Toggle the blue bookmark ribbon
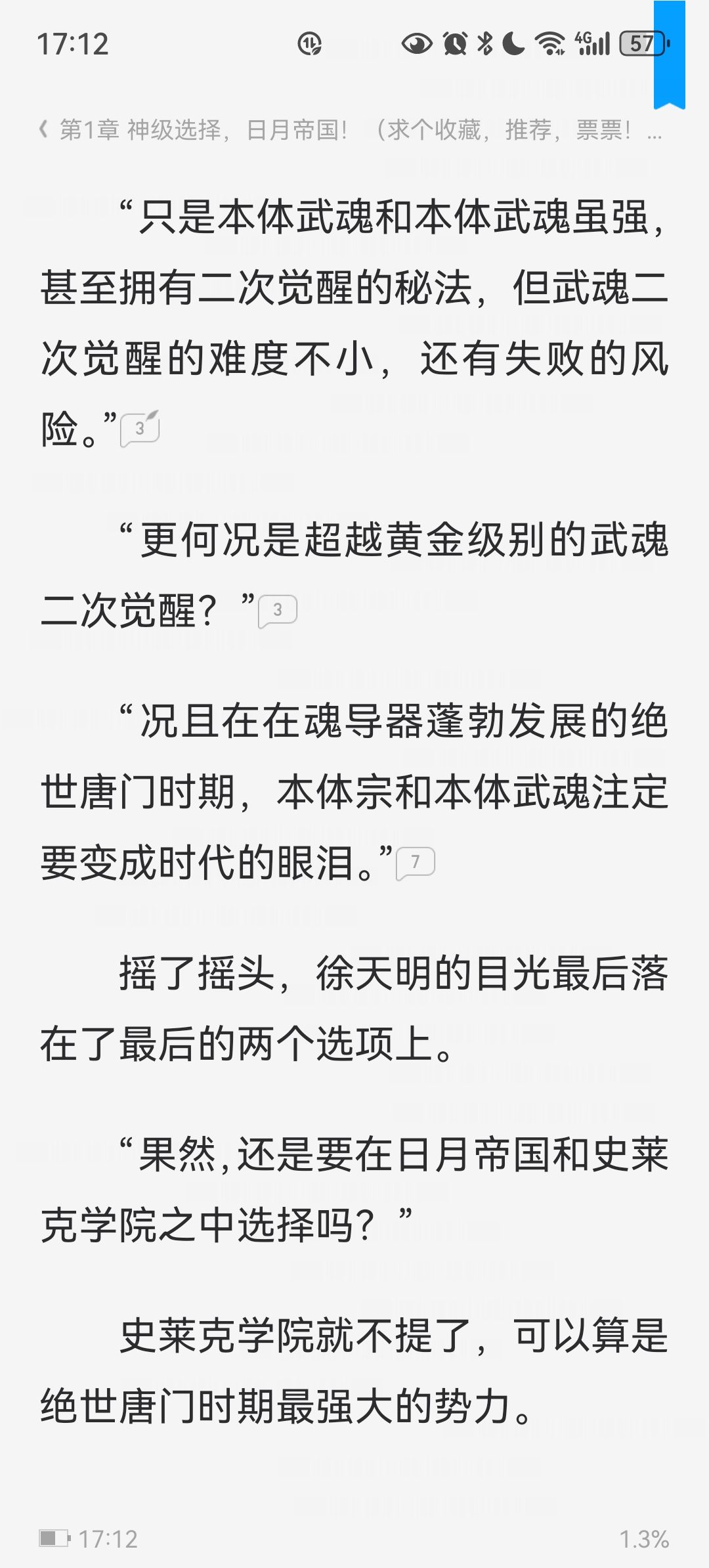709x1568 pixels. pos(669,55)
